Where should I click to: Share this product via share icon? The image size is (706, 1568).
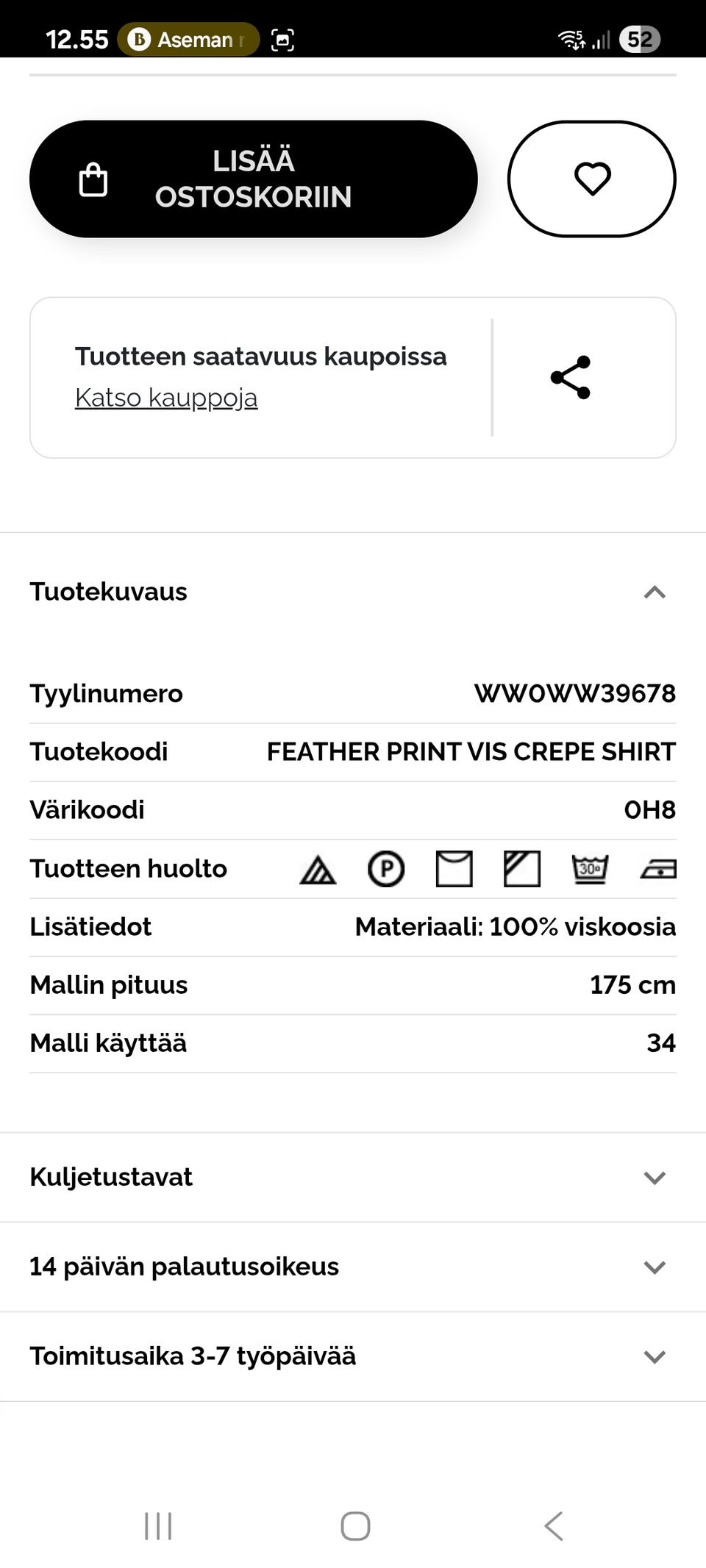point(571,377)
